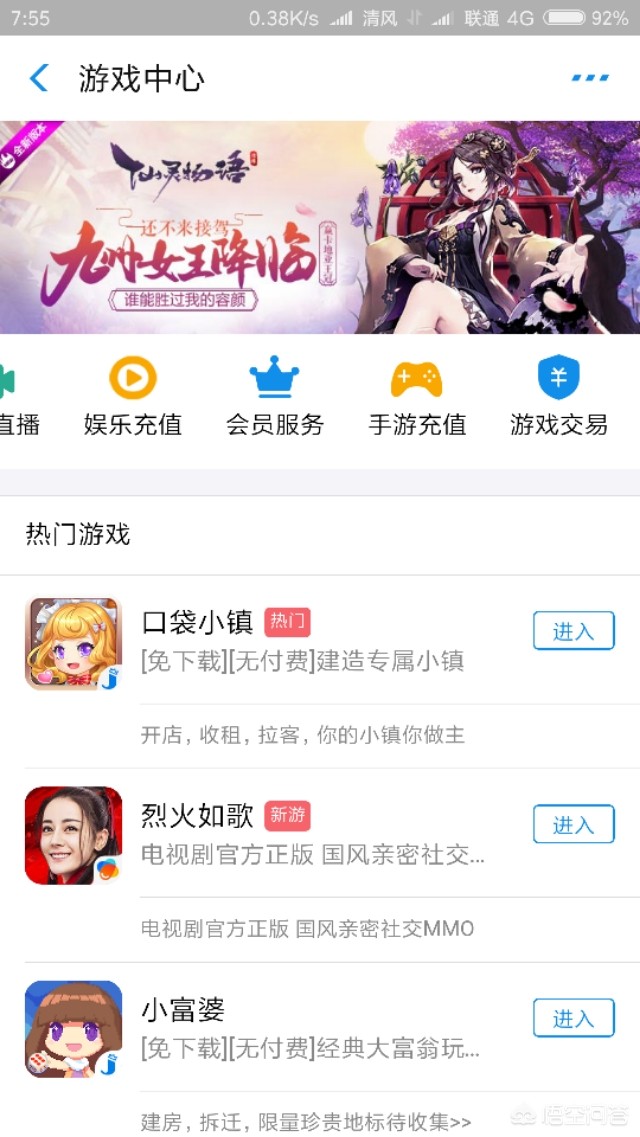Viewport: 640px width, 1137px height.
Task: Enter the 小富婆 game
Action: tap(573, 1018)
